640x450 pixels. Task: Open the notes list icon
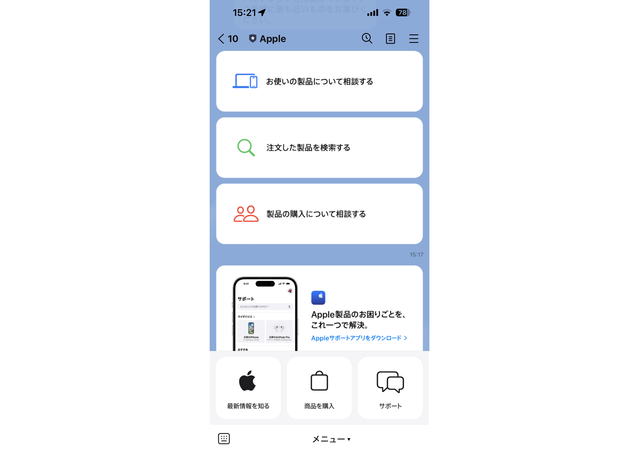click(390, 39)
